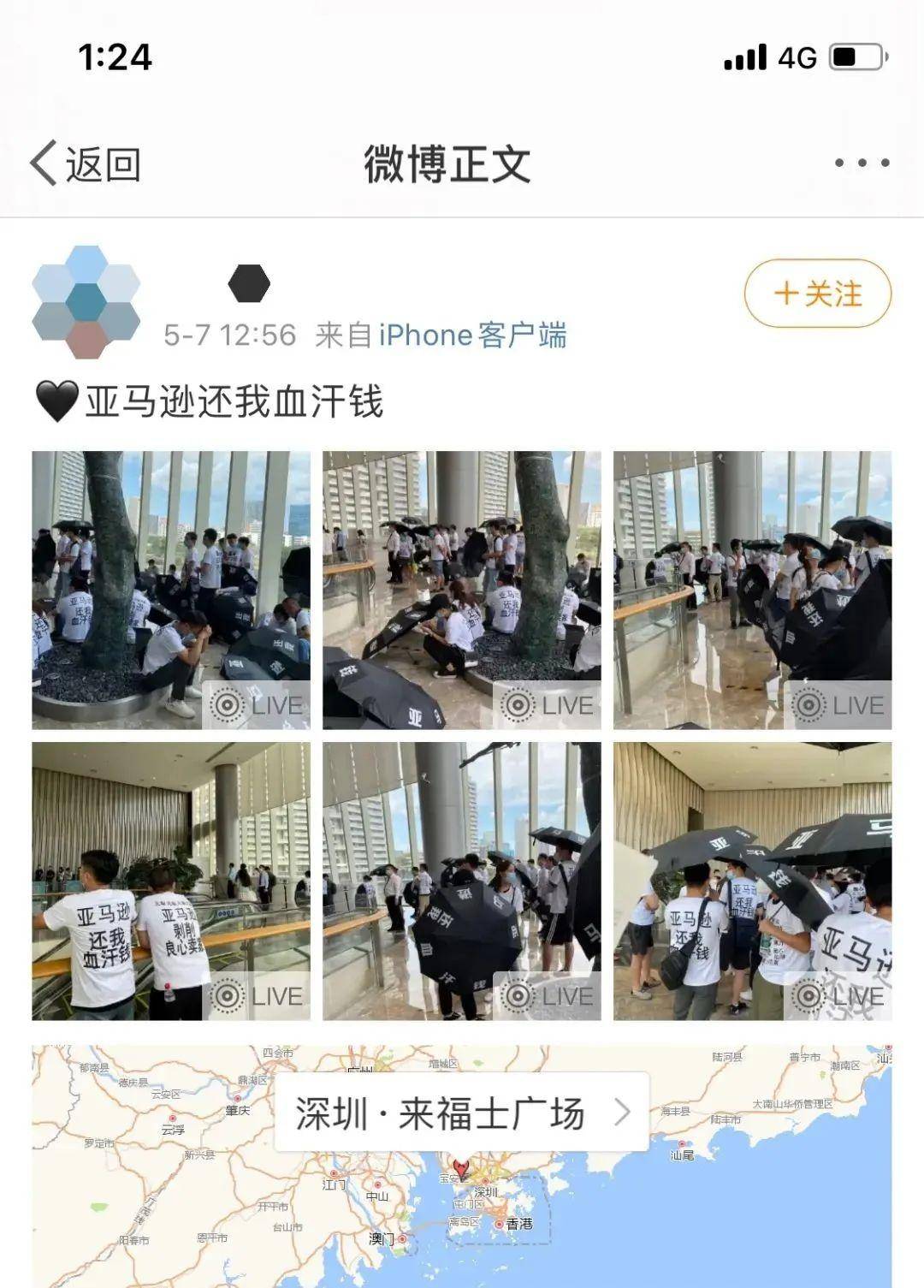Image resolution: width=924 pixels, height=1288 pixels.
Task: Open the sixth photo of the umbrella crowd
Action: click(x=752, y=881)
